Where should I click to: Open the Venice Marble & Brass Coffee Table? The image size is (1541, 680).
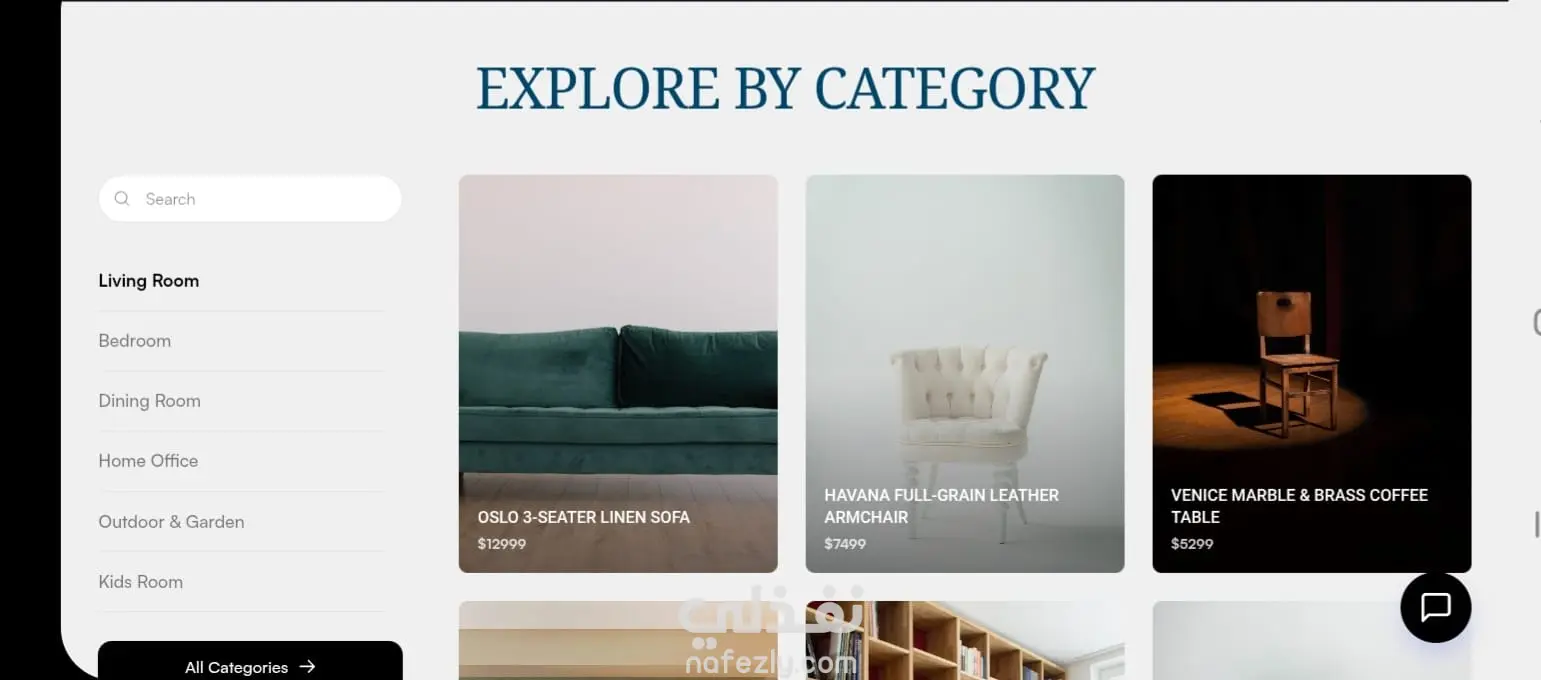(x=1311, y=373)
